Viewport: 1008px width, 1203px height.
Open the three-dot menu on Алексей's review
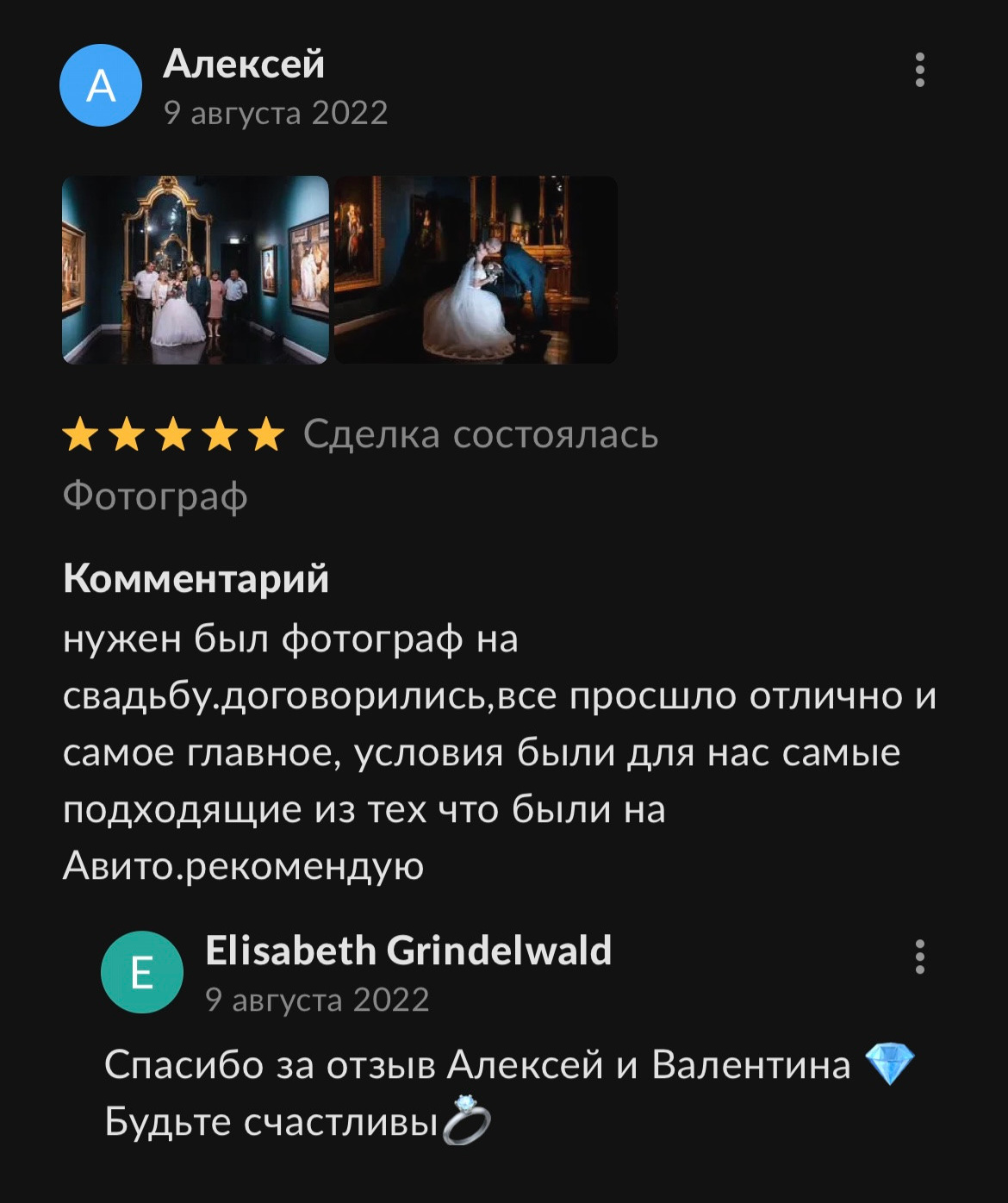(921, 71)
